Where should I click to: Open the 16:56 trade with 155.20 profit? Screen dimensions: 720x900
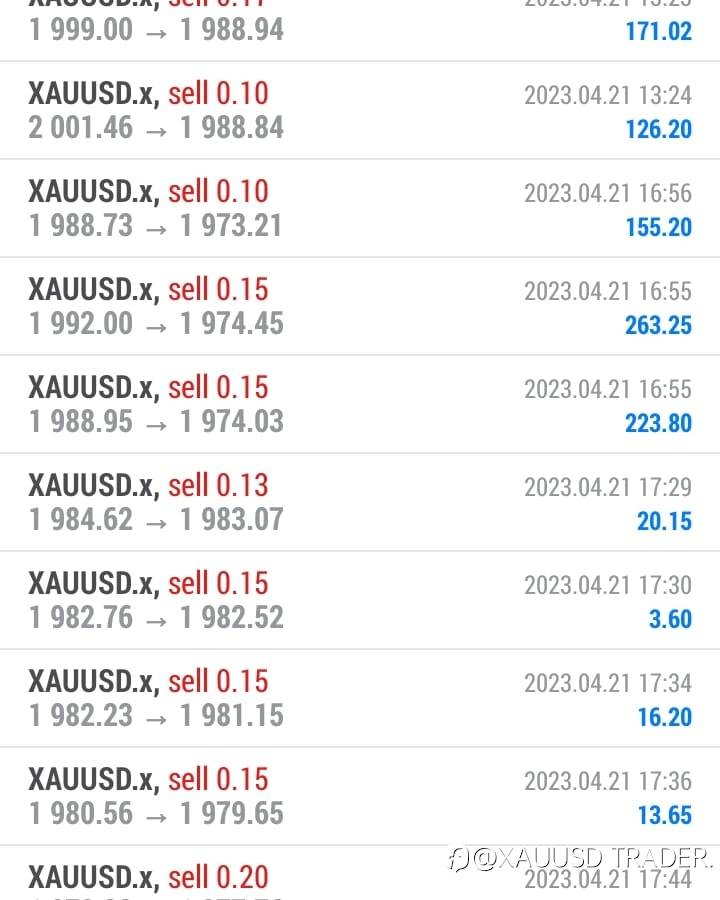[360, 208]
